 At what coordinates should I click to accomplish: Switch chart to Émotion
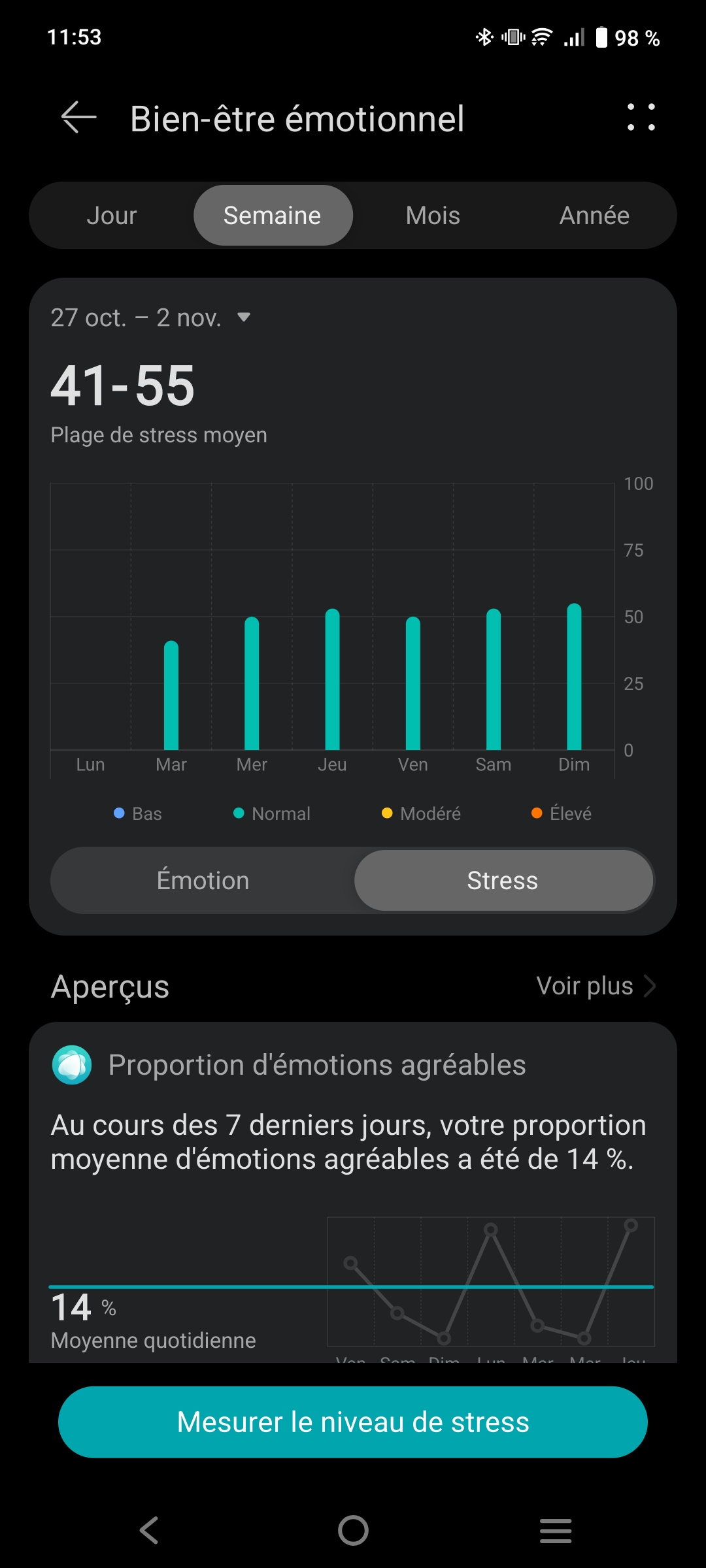[203, 881]
